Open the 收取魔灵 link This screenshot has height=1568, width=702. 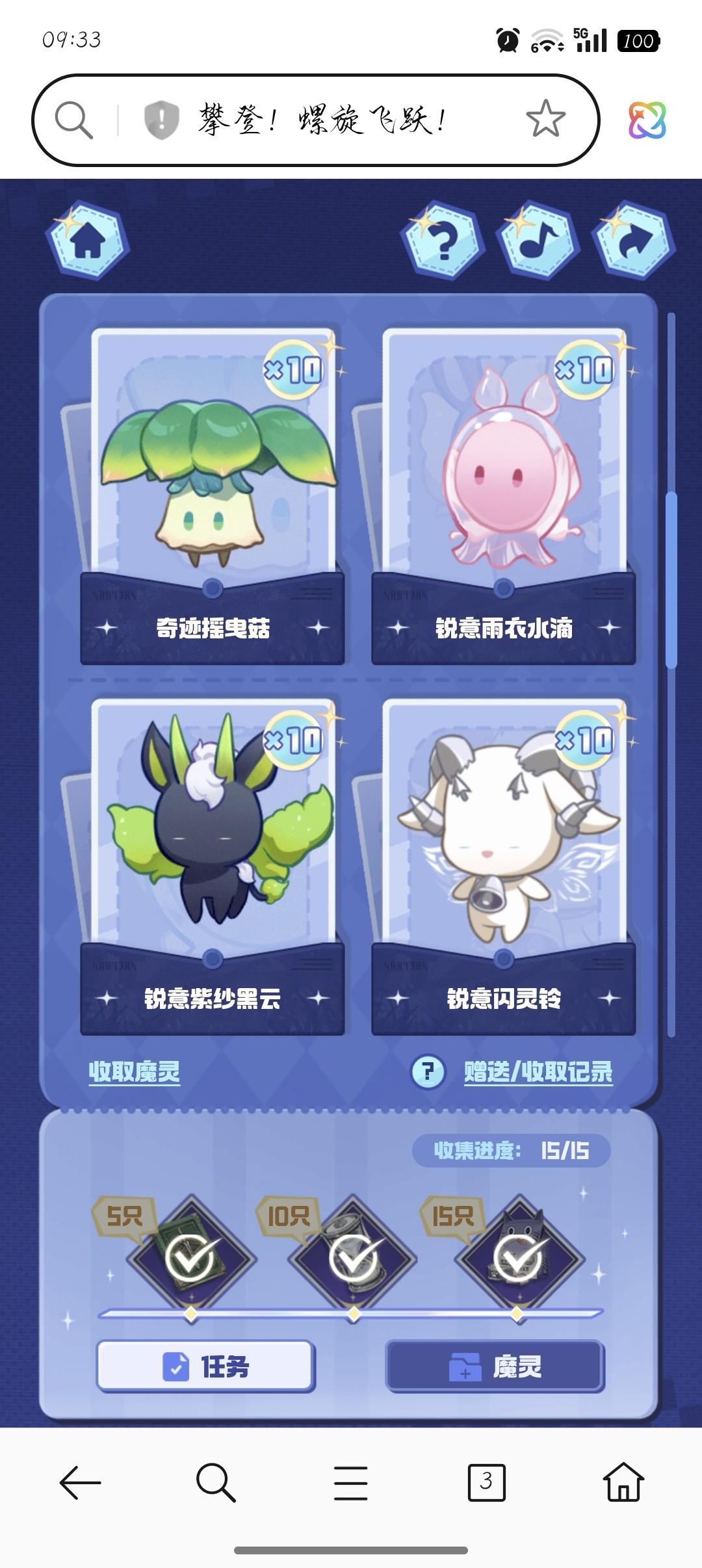pyautogui.click(x=135, y=1071)
